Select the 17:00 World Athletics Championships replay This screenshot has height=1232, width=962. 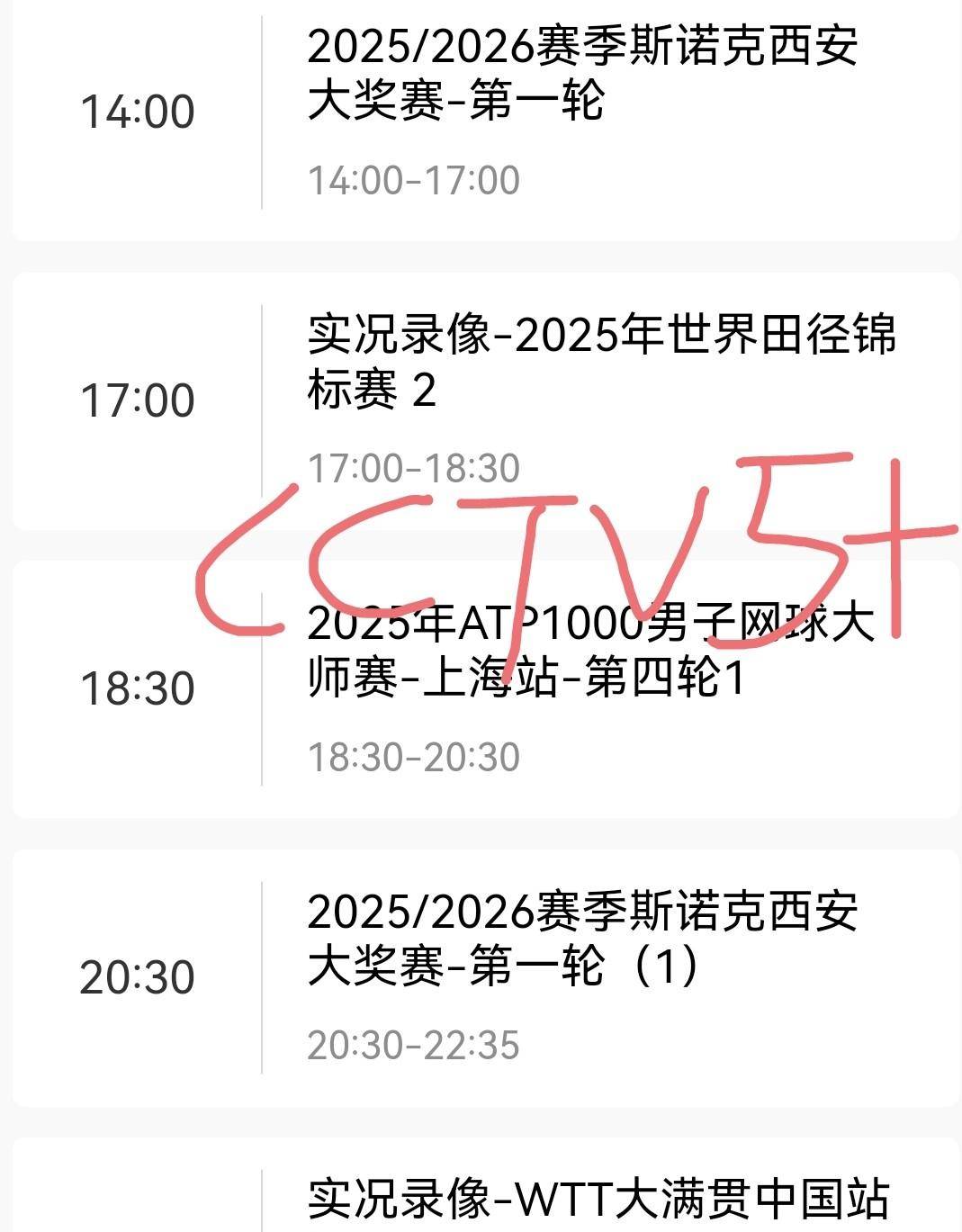coord(601,362)
